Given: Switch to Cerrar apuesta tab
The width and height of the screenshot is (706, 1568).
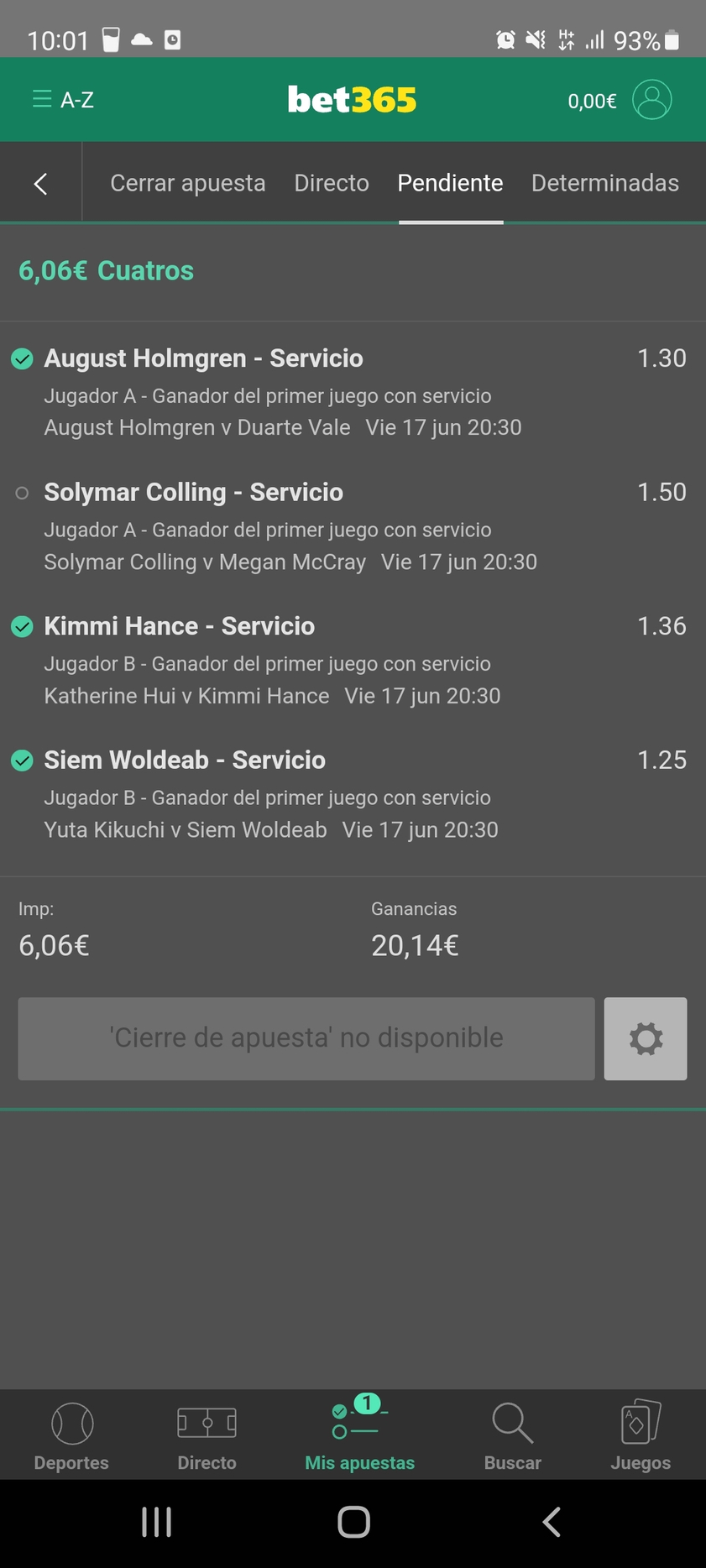Looking at the screenshot, I should click(188, 183).
